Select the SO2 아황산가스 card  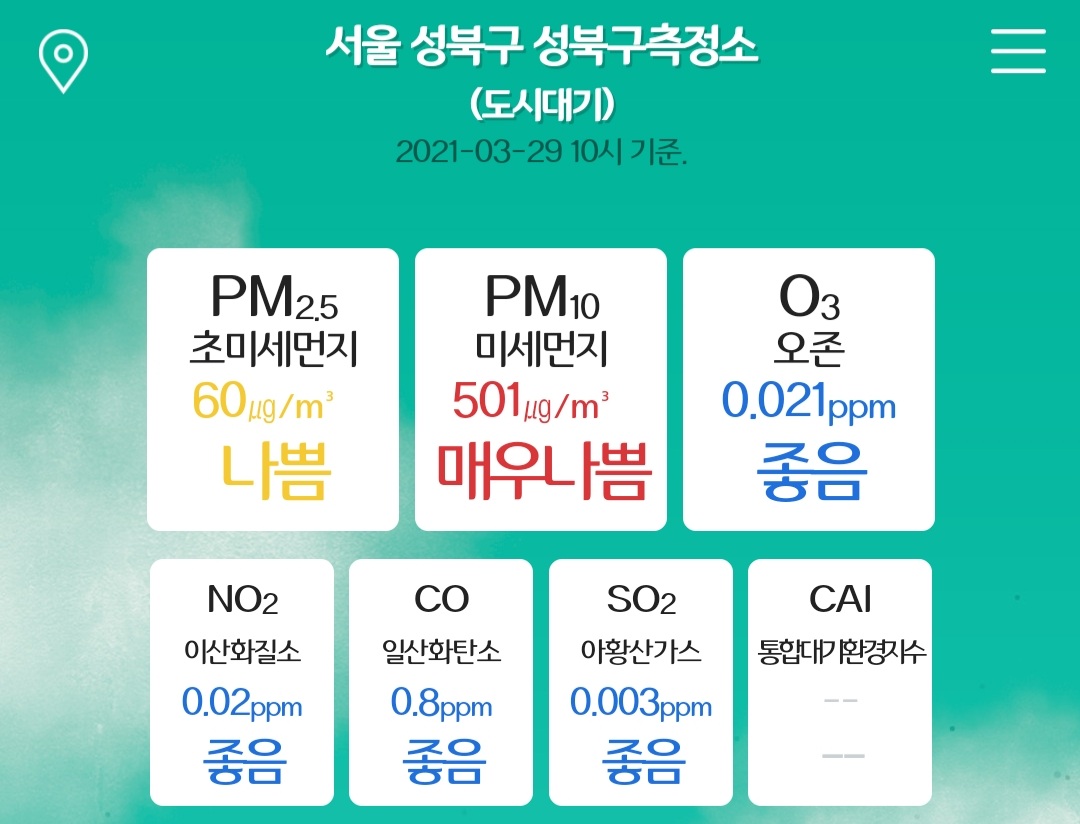coord(641,682)
